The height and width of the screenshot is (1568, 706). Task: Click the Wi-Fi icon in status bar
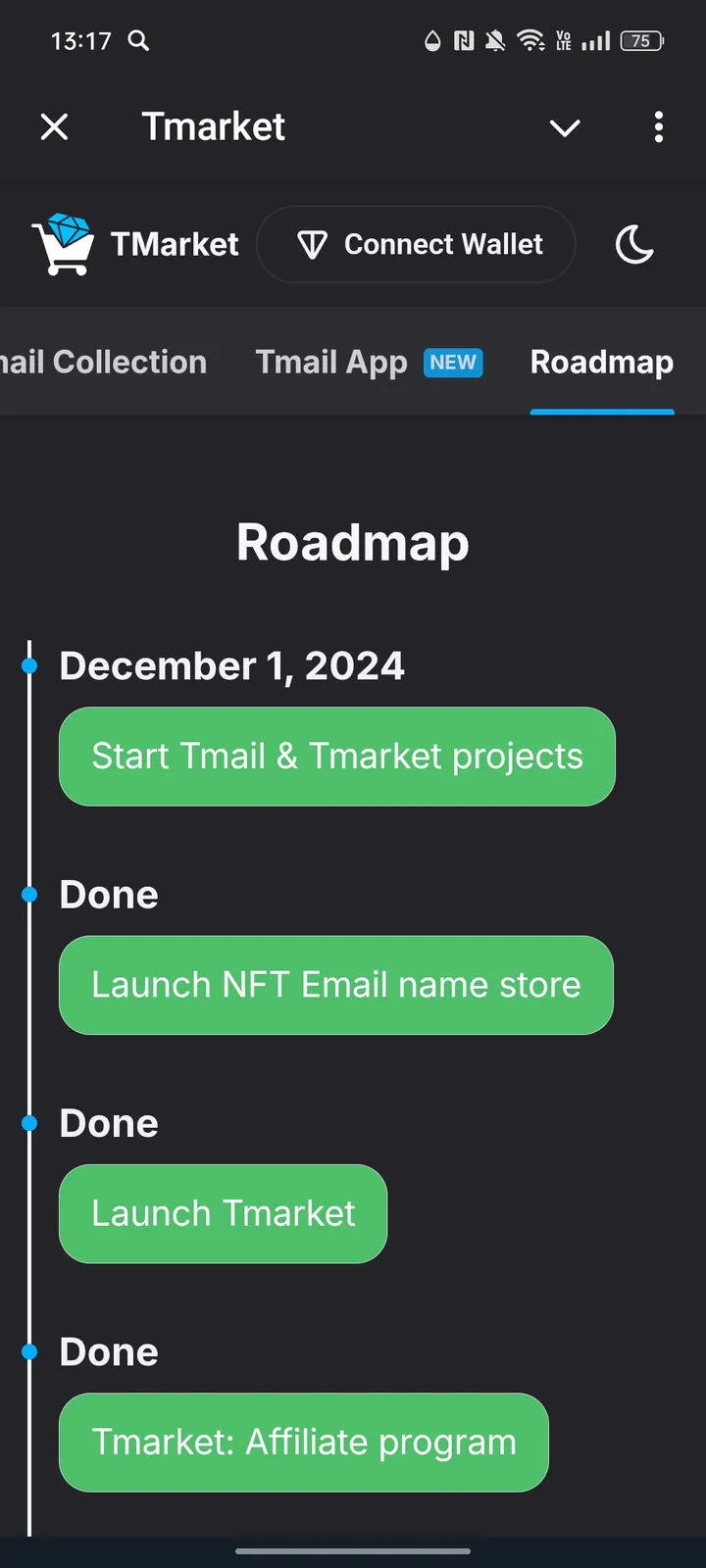[529, 40]
